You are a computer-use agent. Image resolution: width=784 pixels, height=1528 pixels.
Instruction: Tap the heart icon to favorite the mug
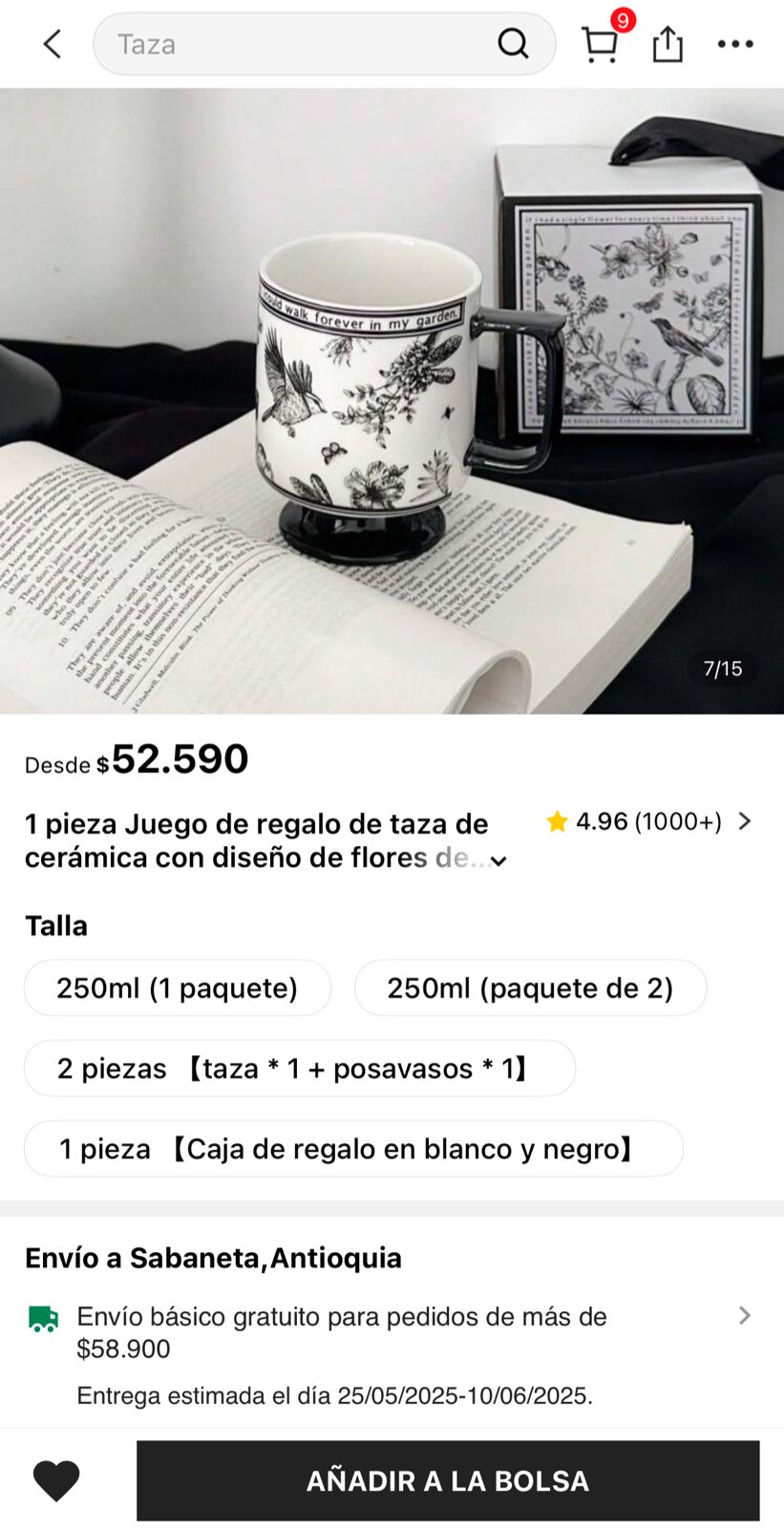coord(57,1480)
